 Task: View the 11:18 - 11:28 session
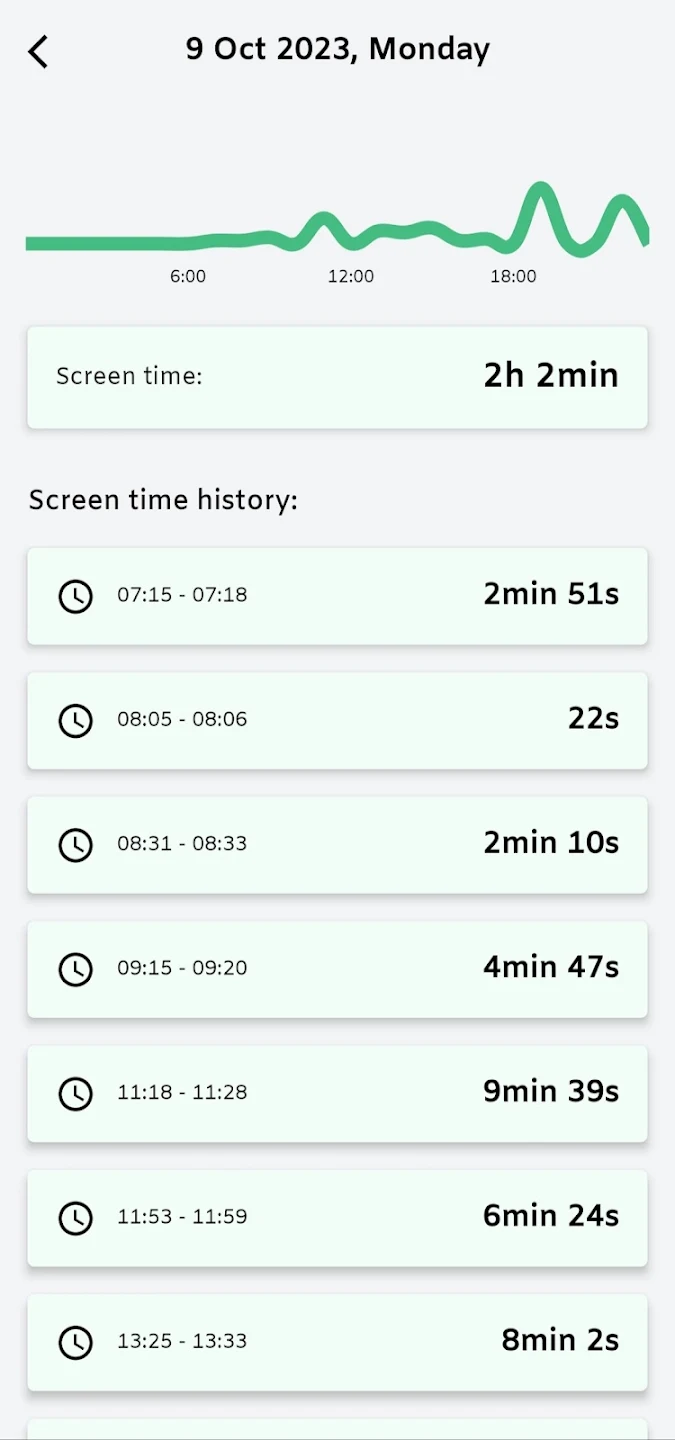[337, 1093]
